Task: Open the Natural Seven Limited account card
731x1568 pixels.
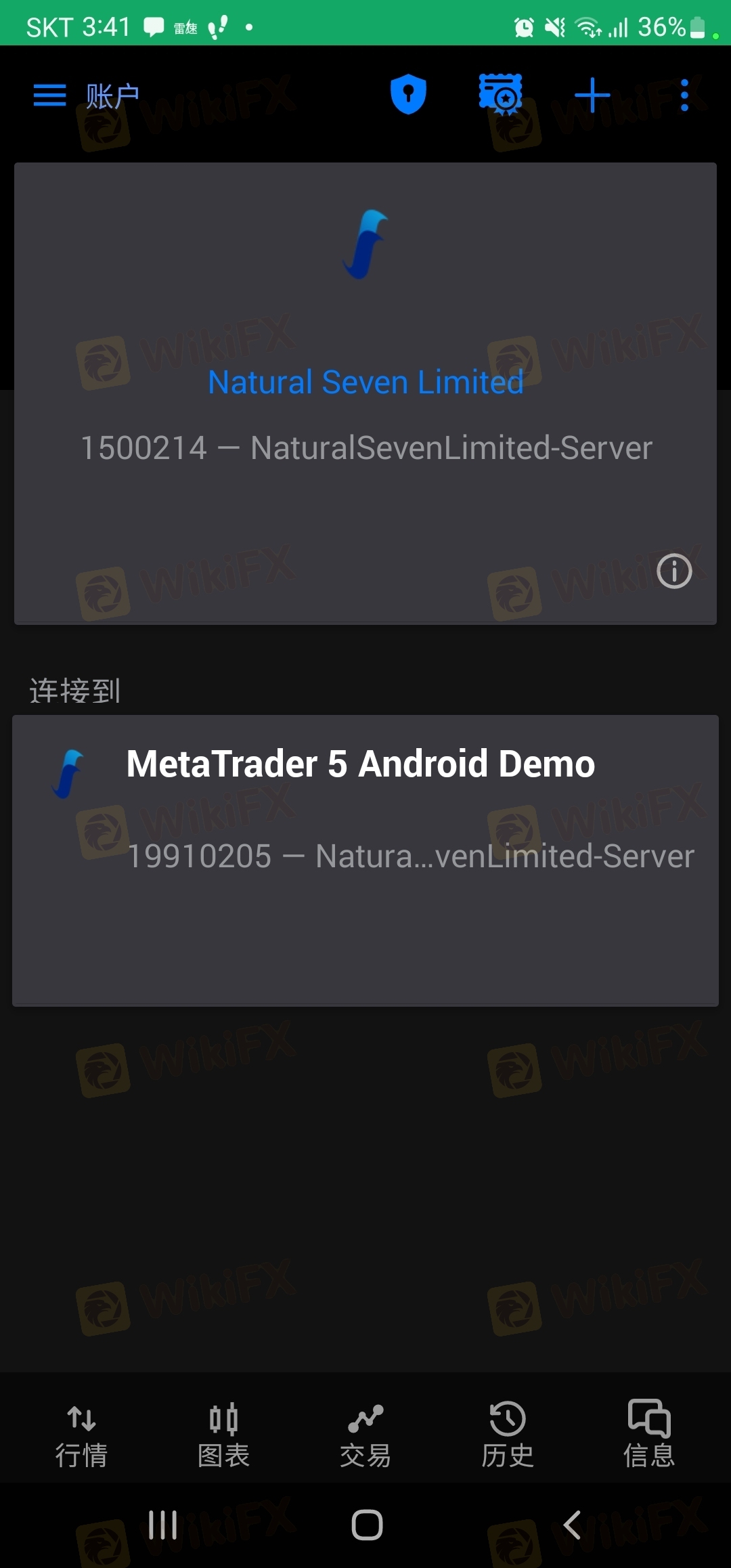Action: point(365,393)
